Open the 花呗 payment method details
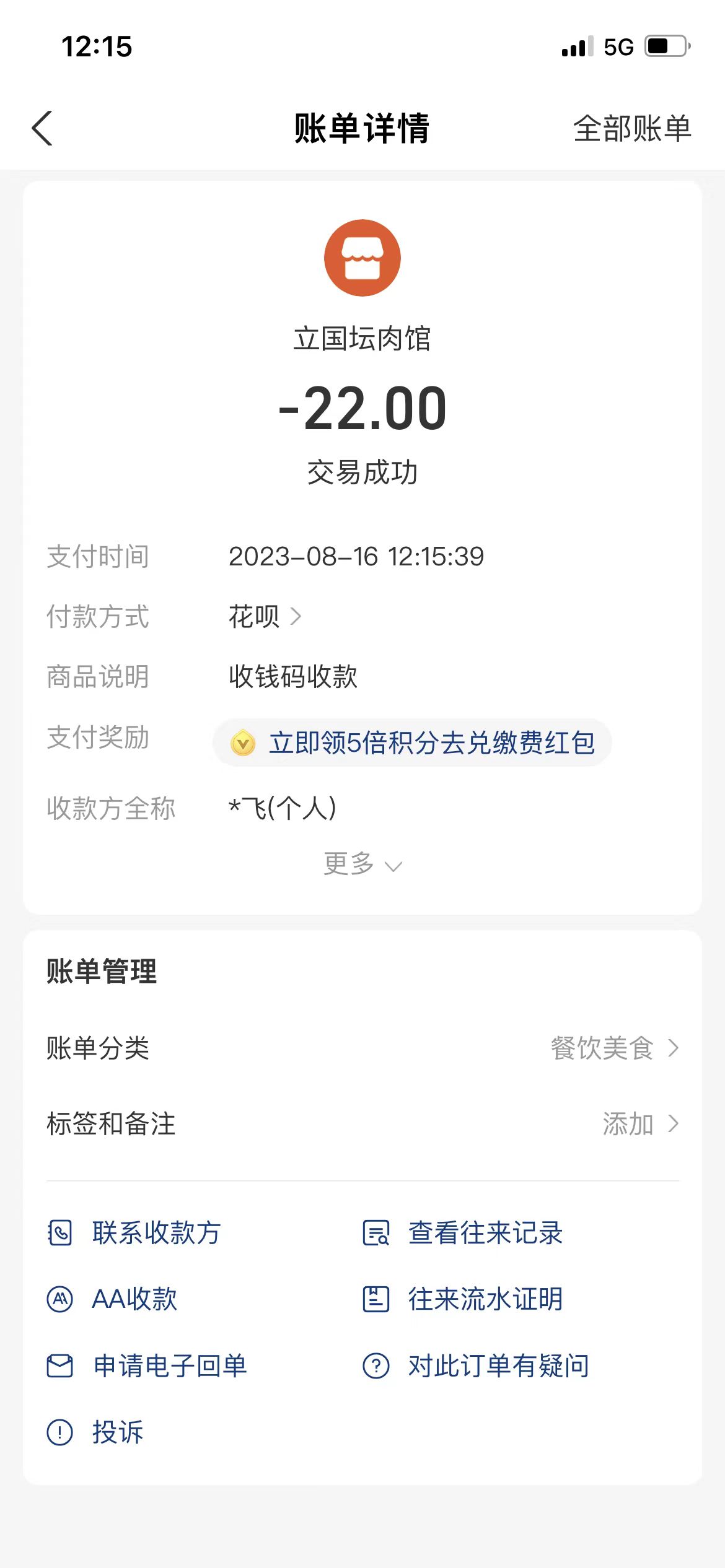This screenshot has width=725, height=1568. [x=265, y=617]
